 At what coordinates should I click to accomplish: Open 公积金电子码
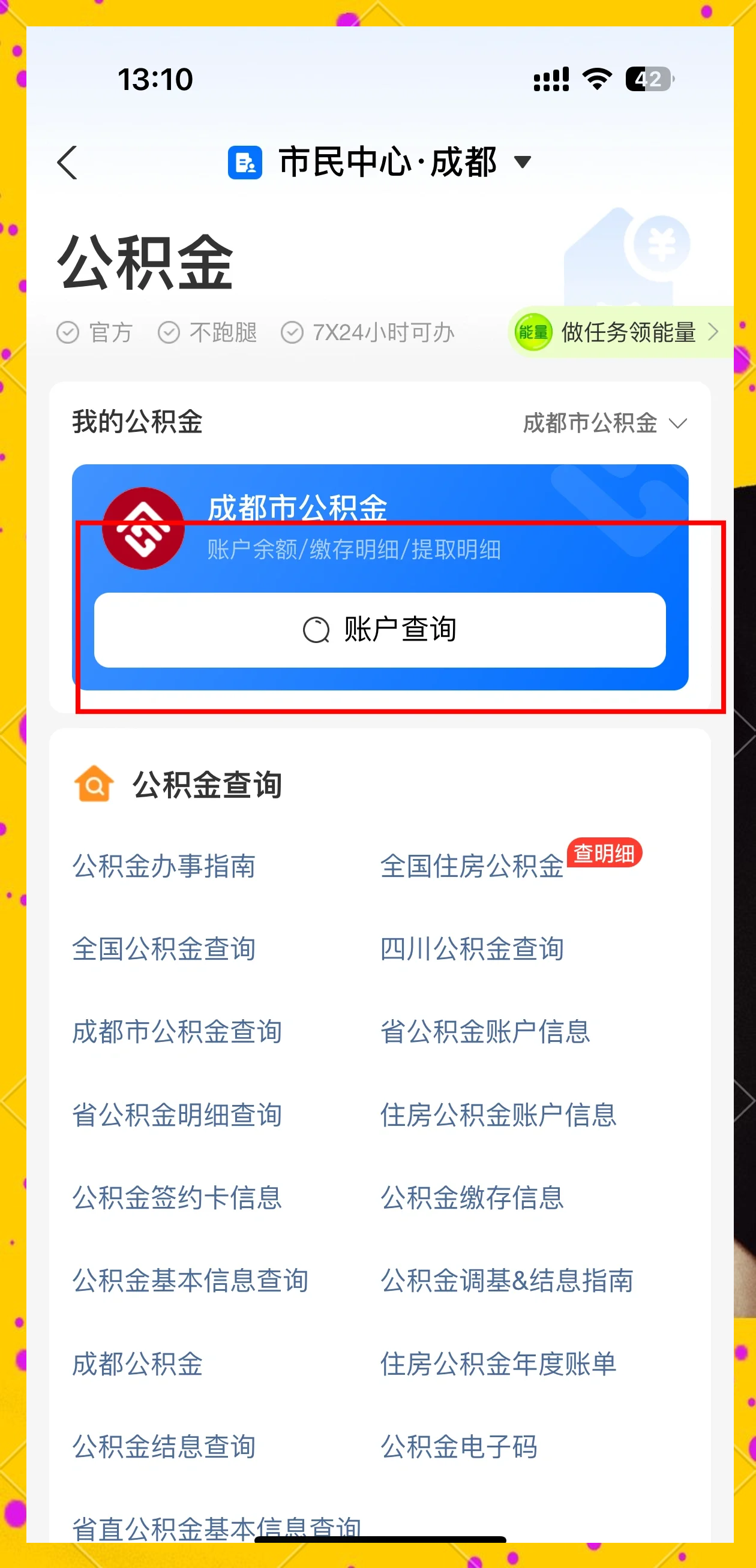[459, 1447]
